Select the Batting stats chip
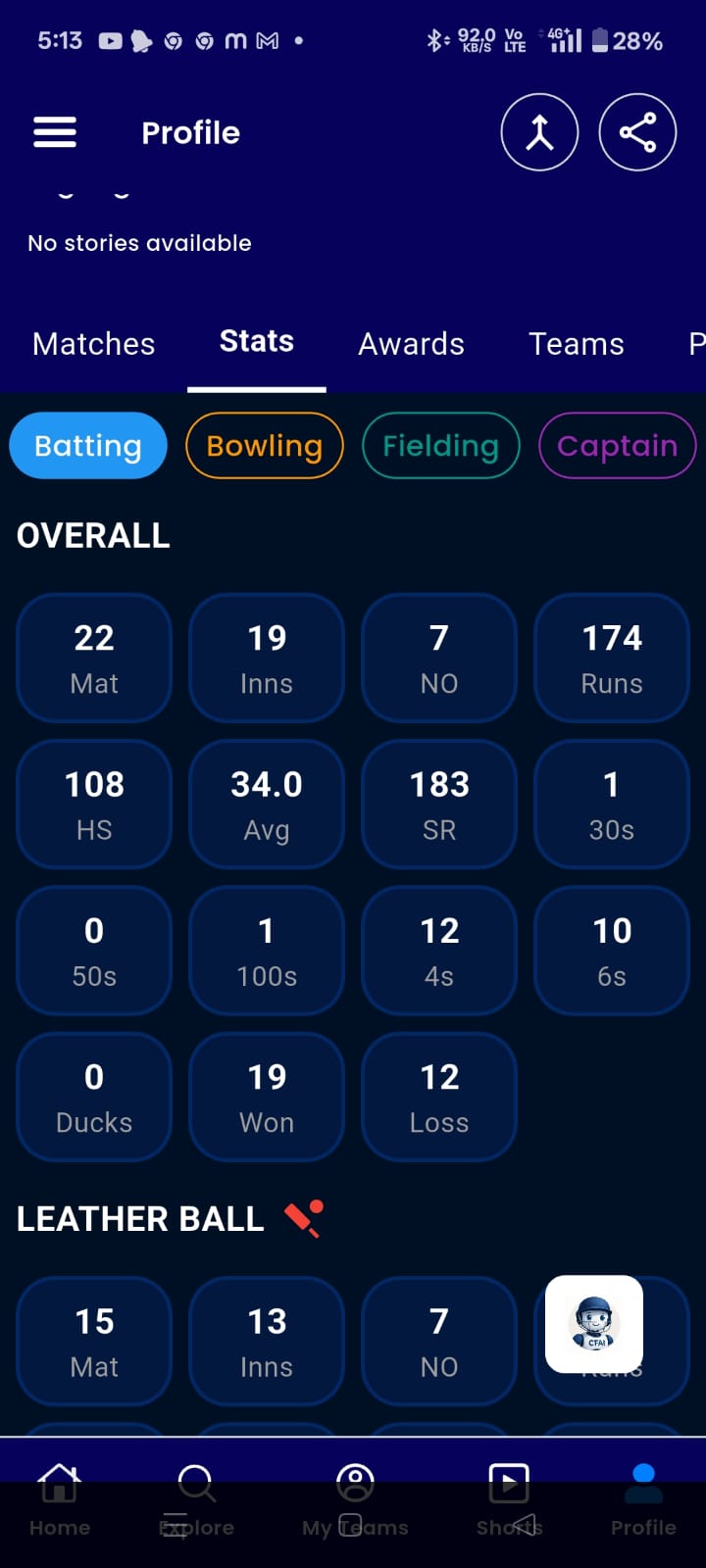 coord(88,446)
